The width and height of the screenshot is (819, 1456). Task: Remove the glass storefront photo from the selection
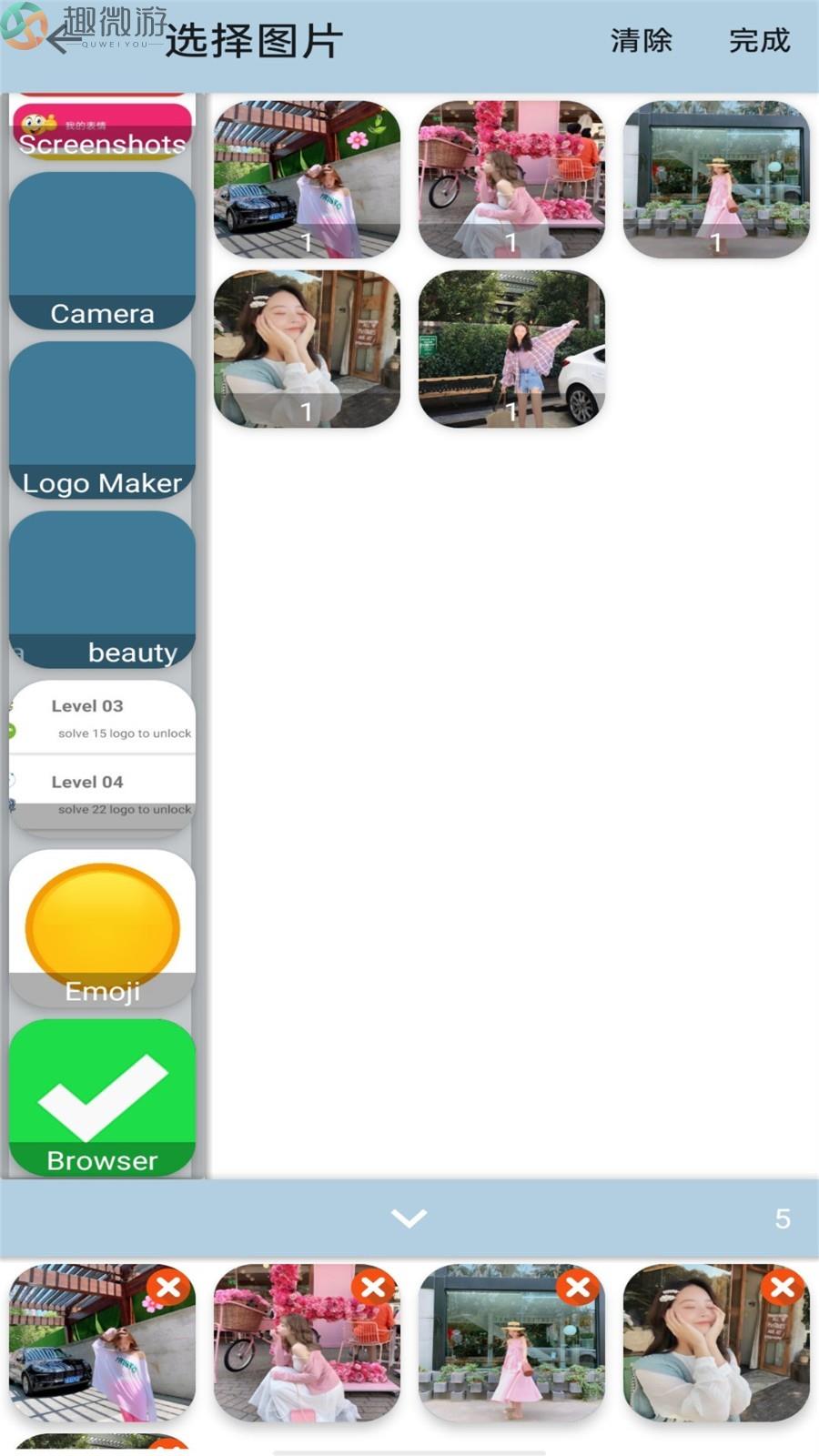(578, 1288)
